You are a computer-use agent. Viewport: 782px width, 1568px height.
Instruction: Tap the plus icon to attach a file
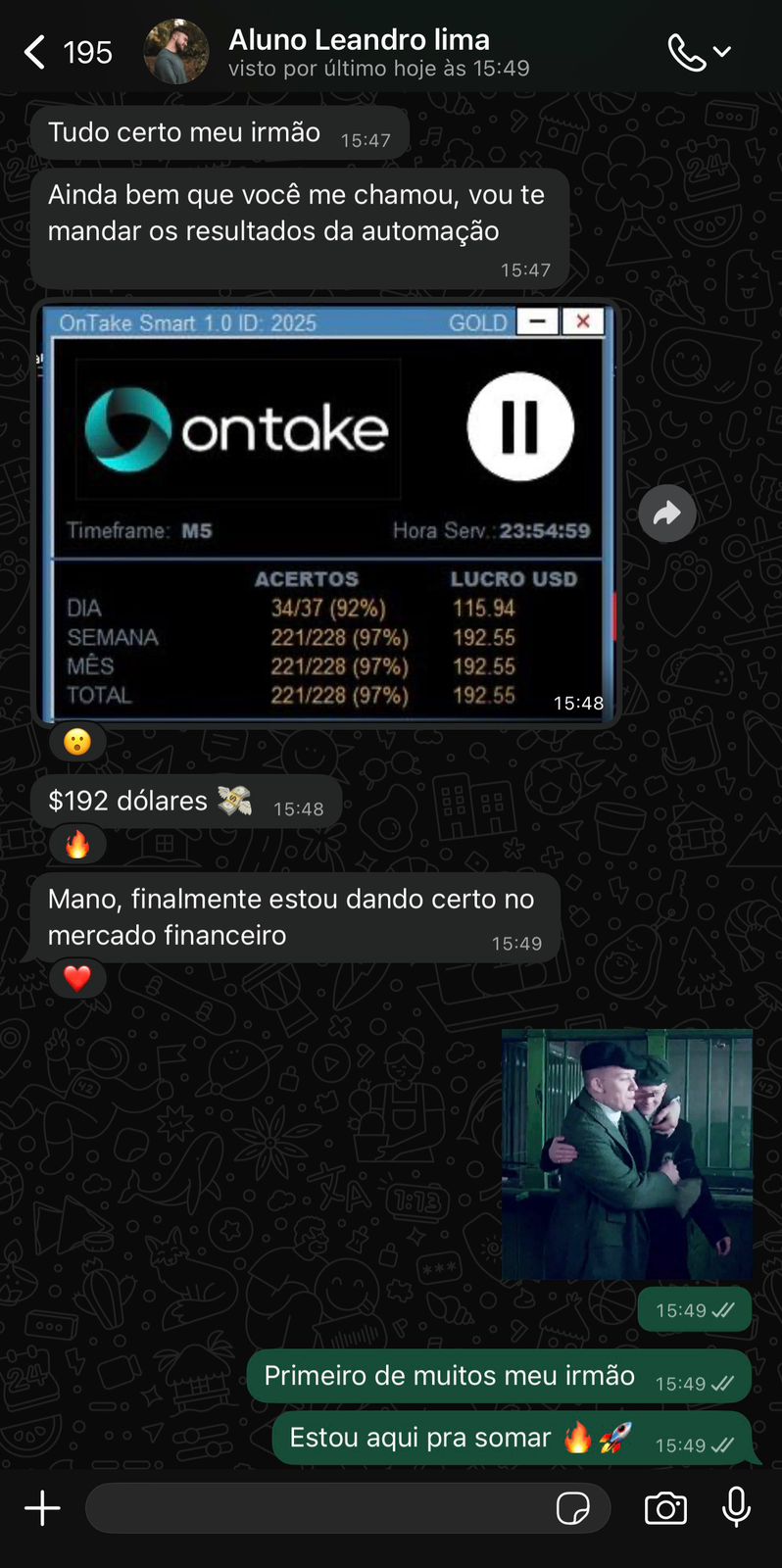point(41,1508)
